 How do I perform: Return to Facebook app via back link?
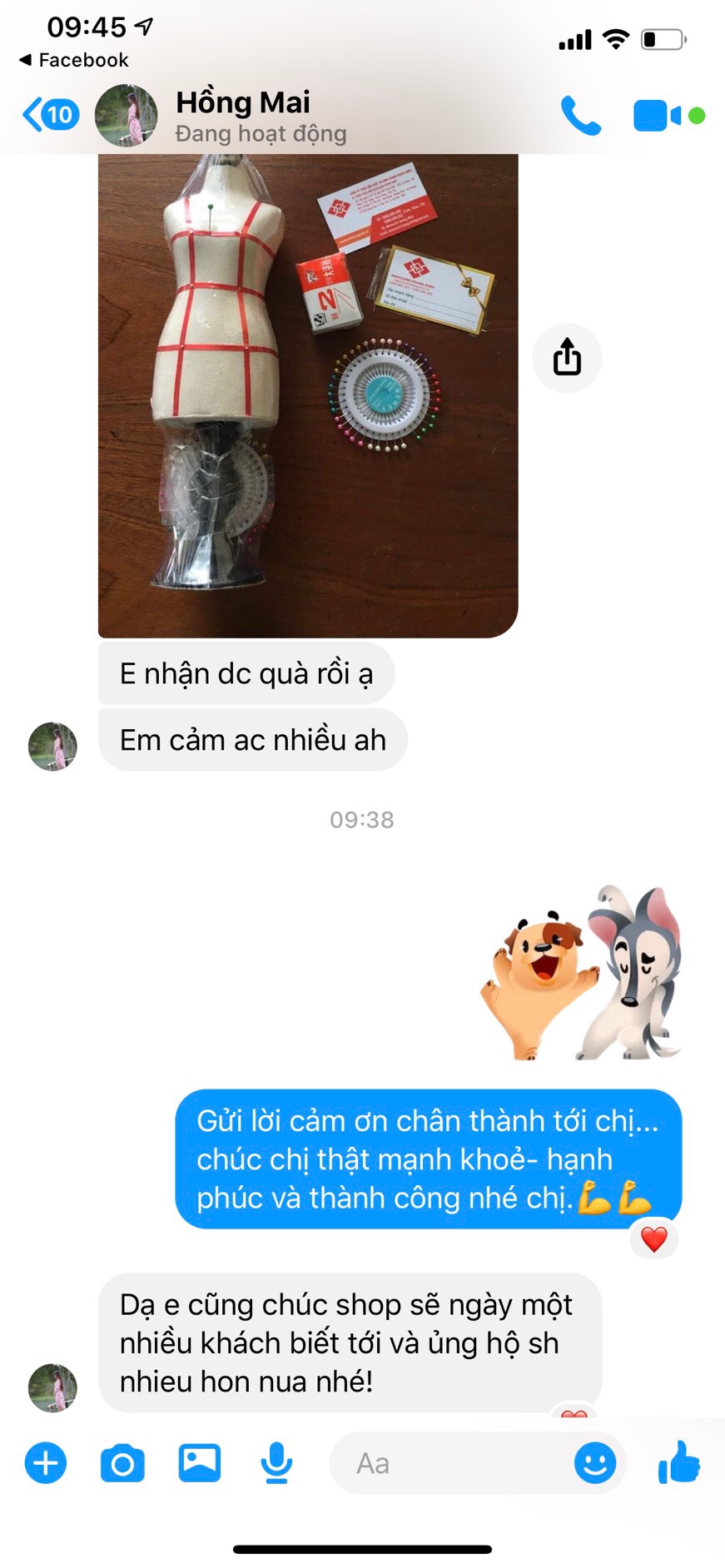pos(73,60)
